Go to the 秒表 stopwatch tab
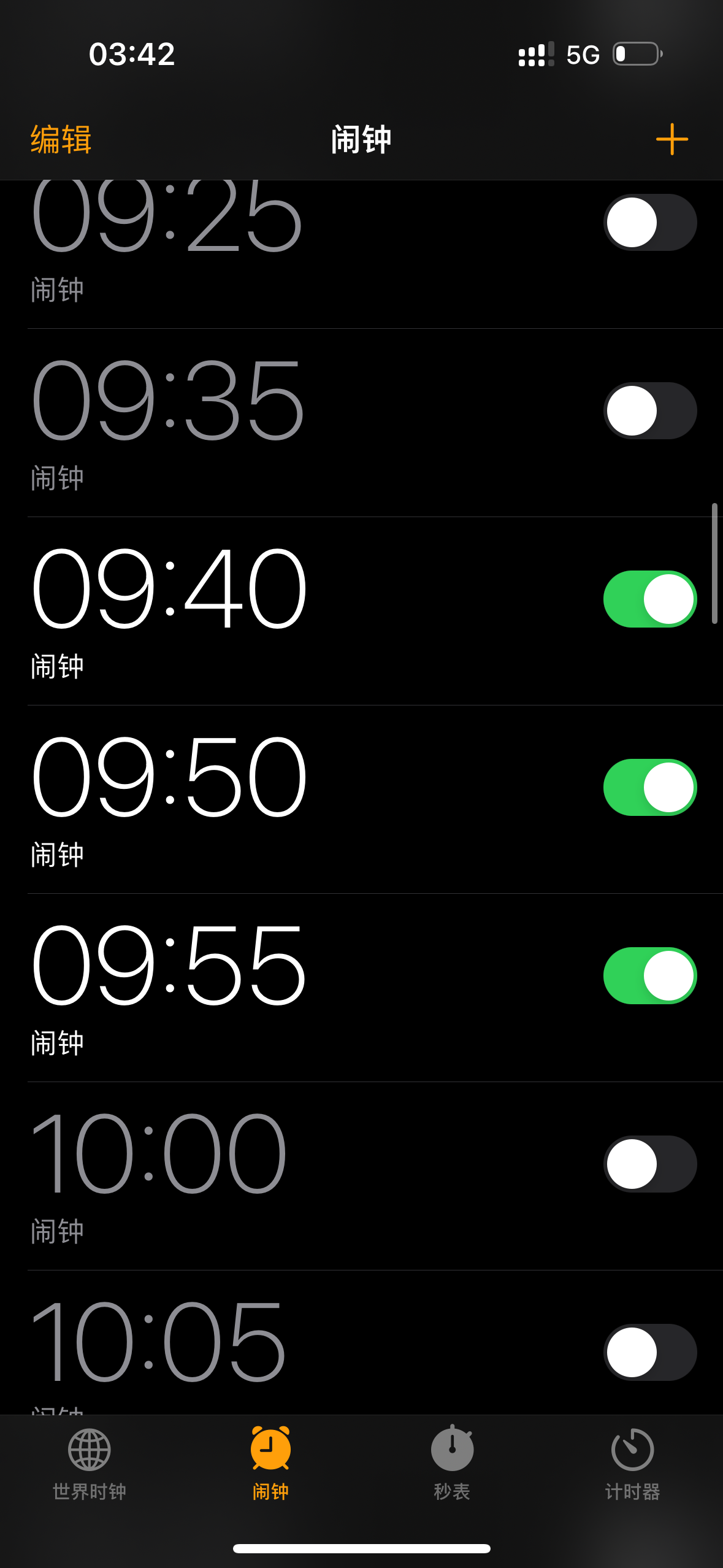The width and height of the screenshot is (723, 1568). coord(452,1463)
